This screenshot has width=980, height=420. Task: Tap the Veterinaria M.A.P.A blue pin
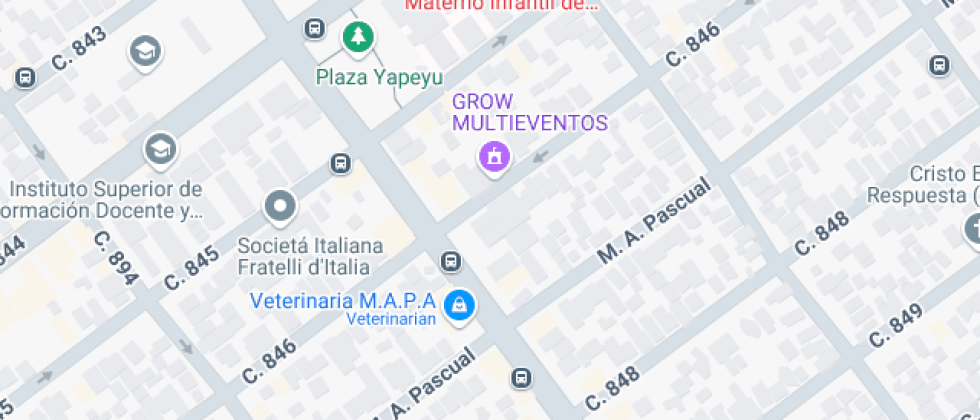pos(459,306)
